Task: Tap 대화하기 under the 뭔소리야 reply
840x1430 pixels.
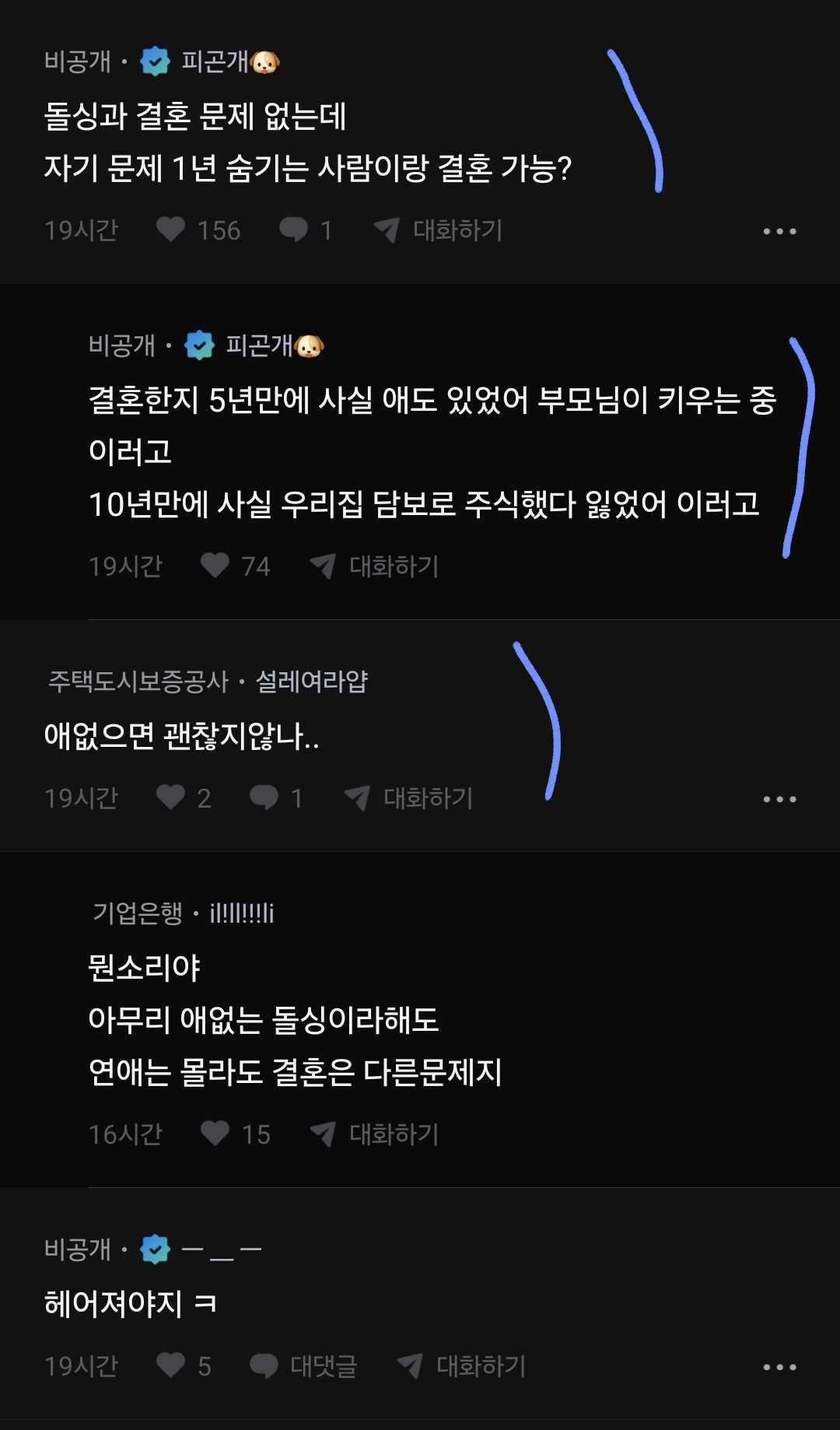Action: [x=376, y=1134]
